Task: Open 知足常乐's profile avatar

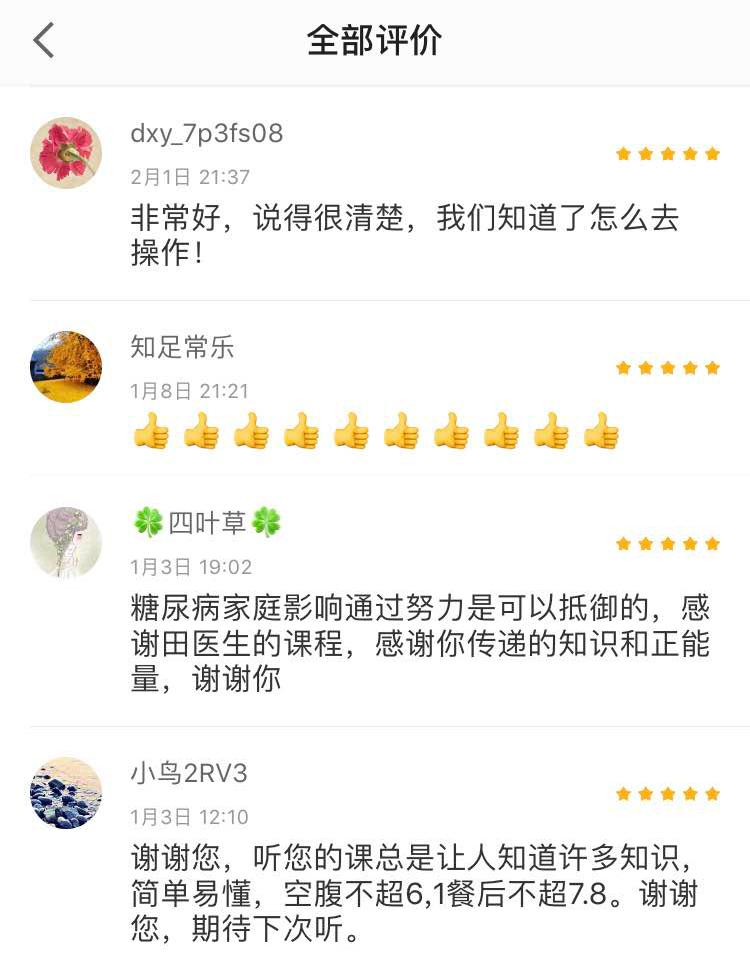Action: (66, 367)
